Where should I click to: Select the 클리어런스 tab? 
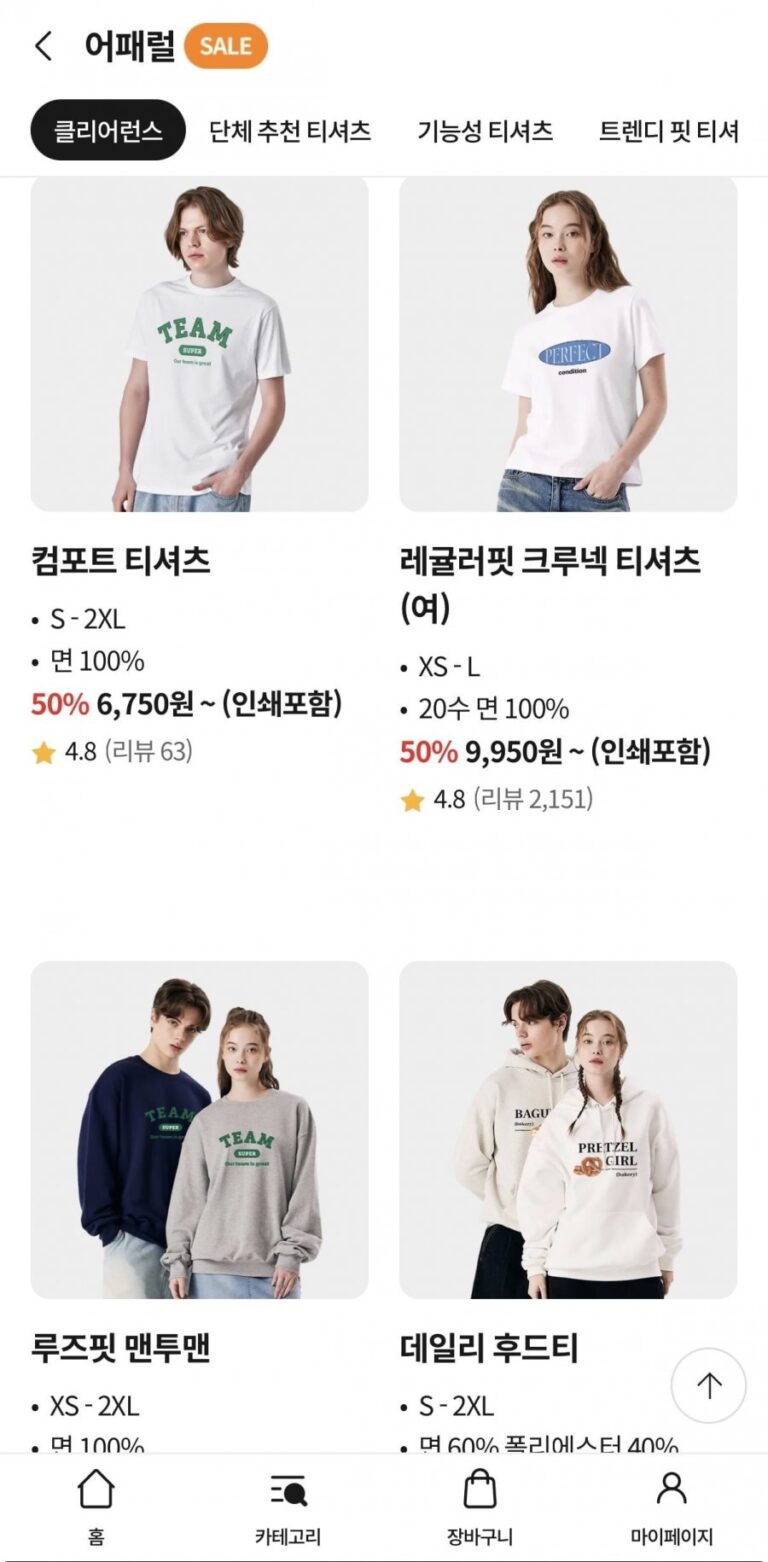108,130
